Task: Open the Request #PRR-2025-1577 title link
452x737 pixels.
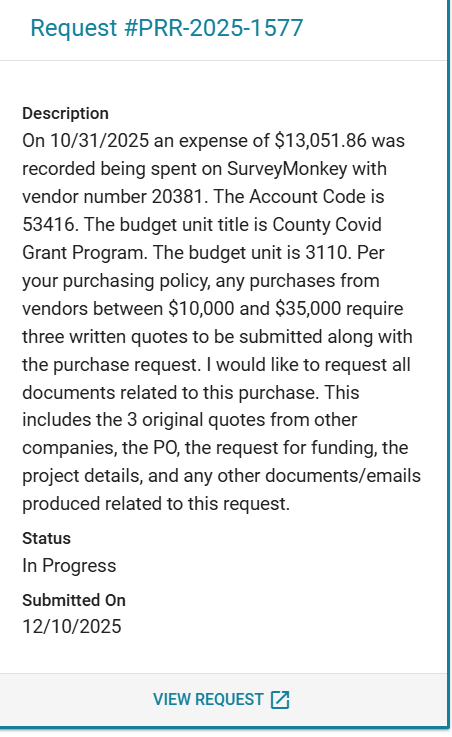Action: click(x=167, y=28)
